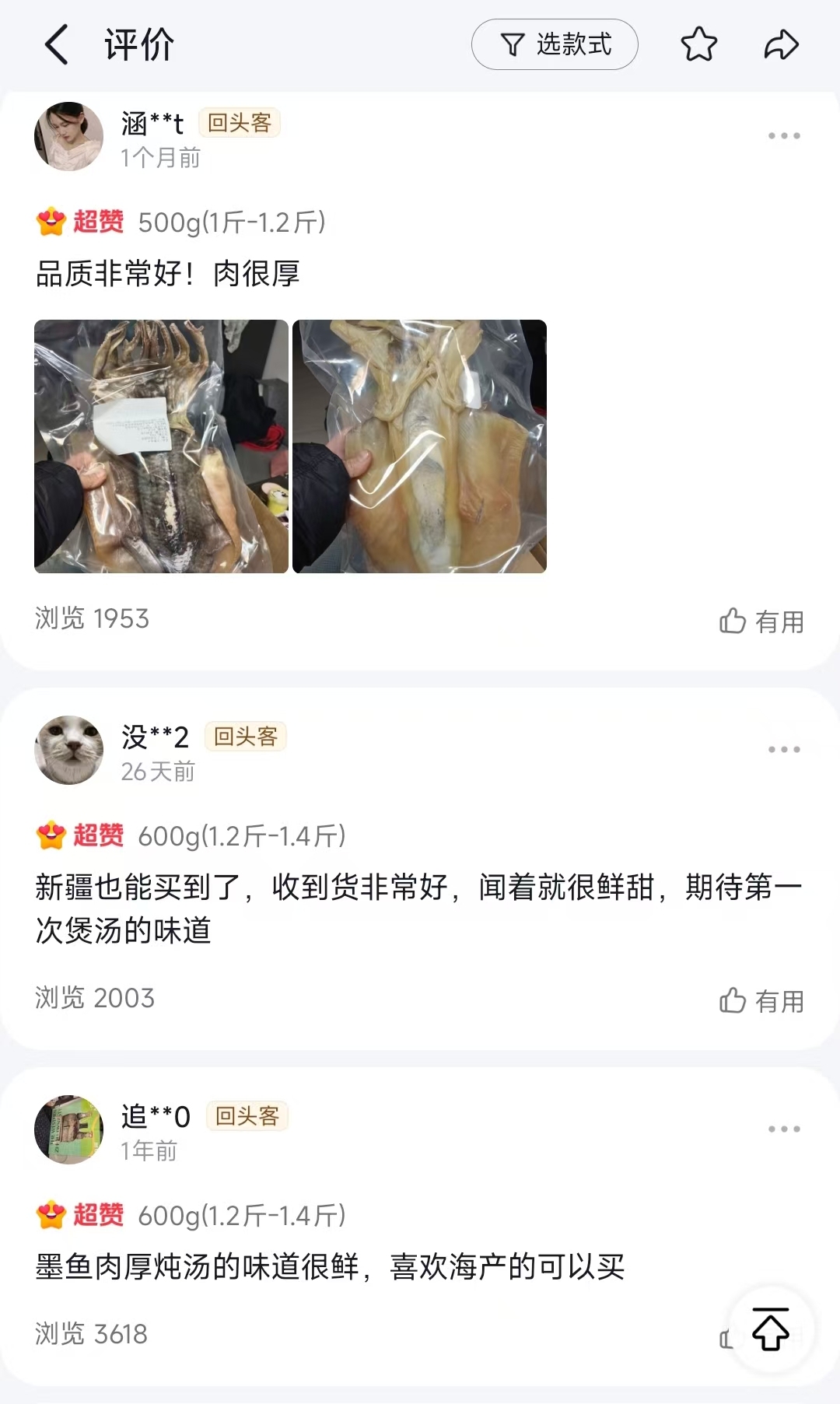Open 涵**t's profile avatar
The height and width of the screenshot is (1404, 840).
(69, 137)
